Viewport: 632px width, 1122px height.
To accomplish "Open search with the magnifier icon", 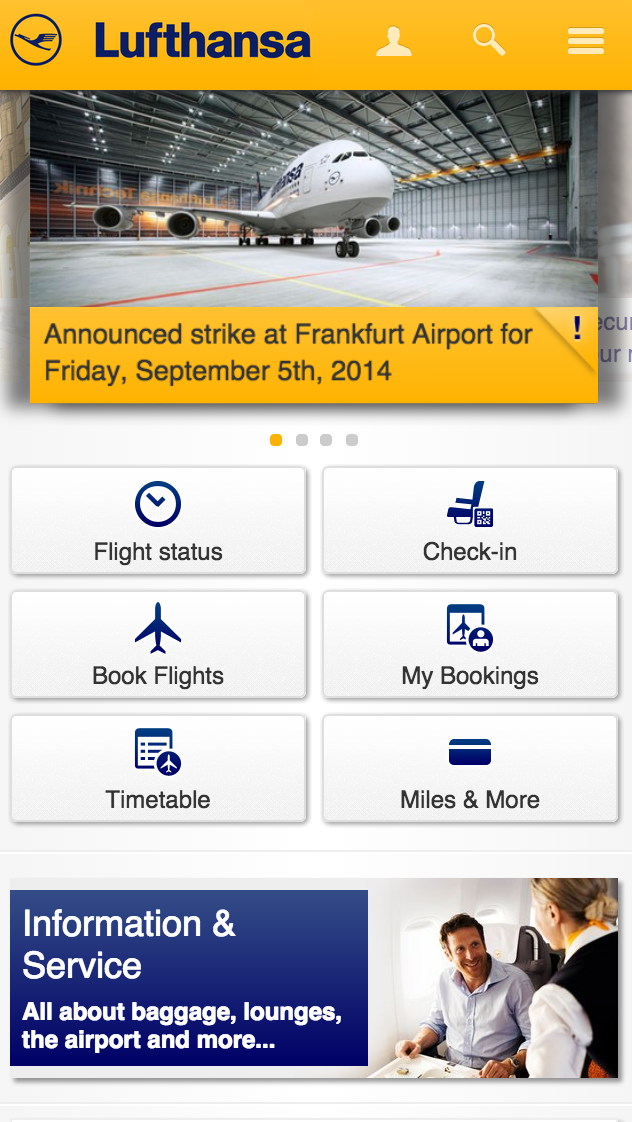I will coord(489,39).
